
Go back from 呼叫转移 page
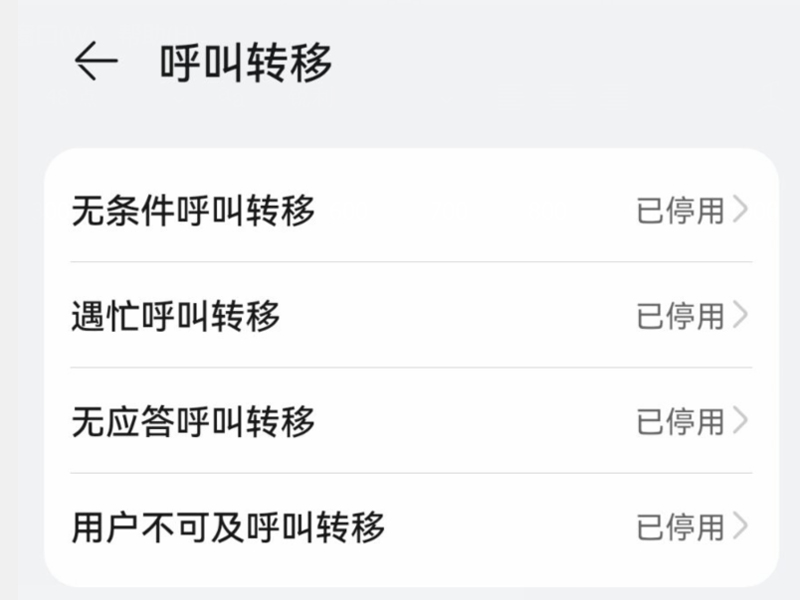[x=96, y=63]
